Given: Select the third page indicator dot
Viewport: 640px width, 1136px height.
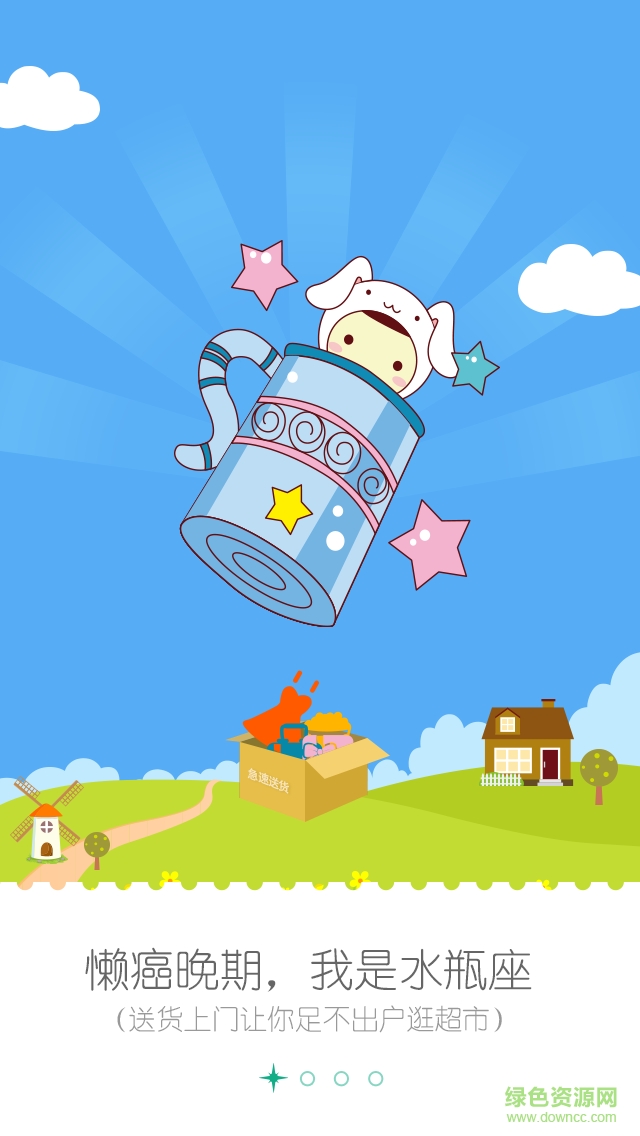Looking at the screenshot, I should pos(341,1078).
